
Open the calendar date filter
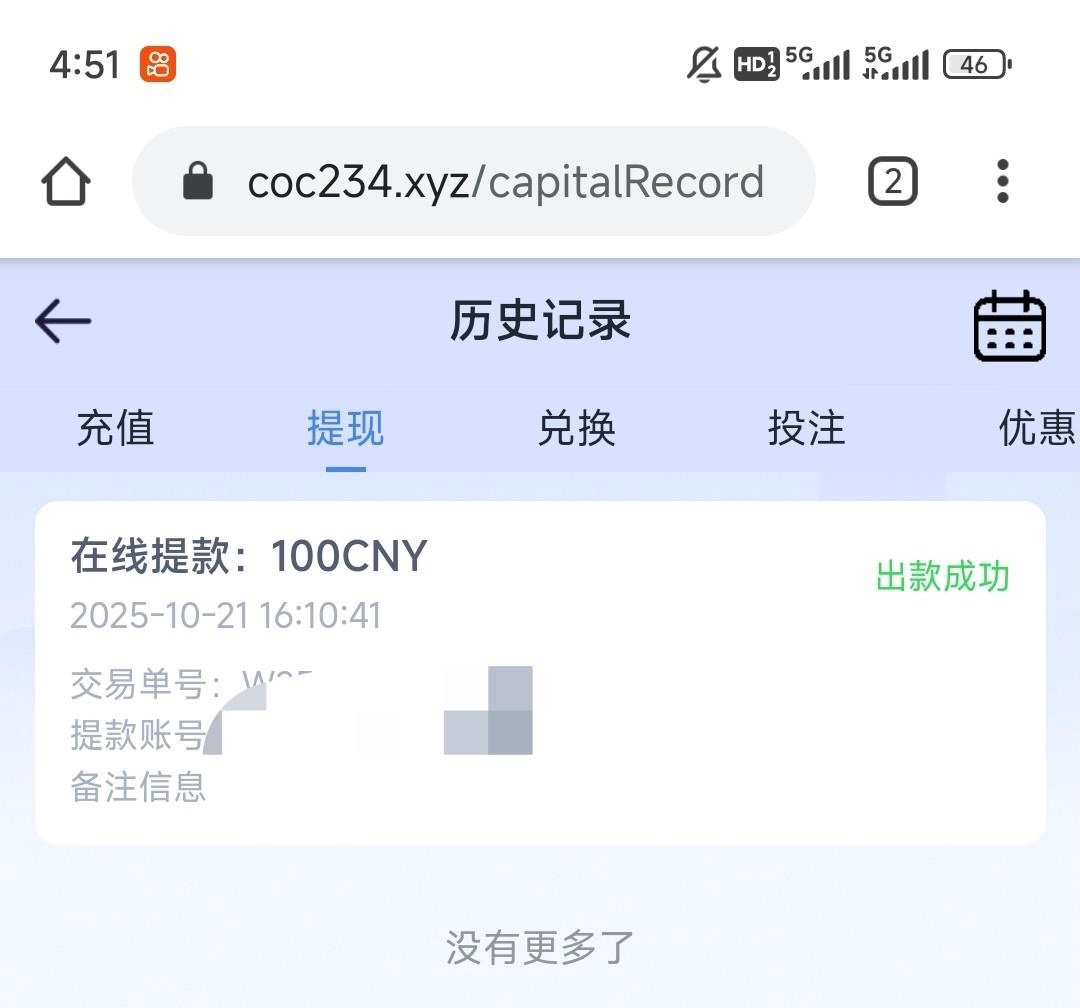click(1009, 326)
